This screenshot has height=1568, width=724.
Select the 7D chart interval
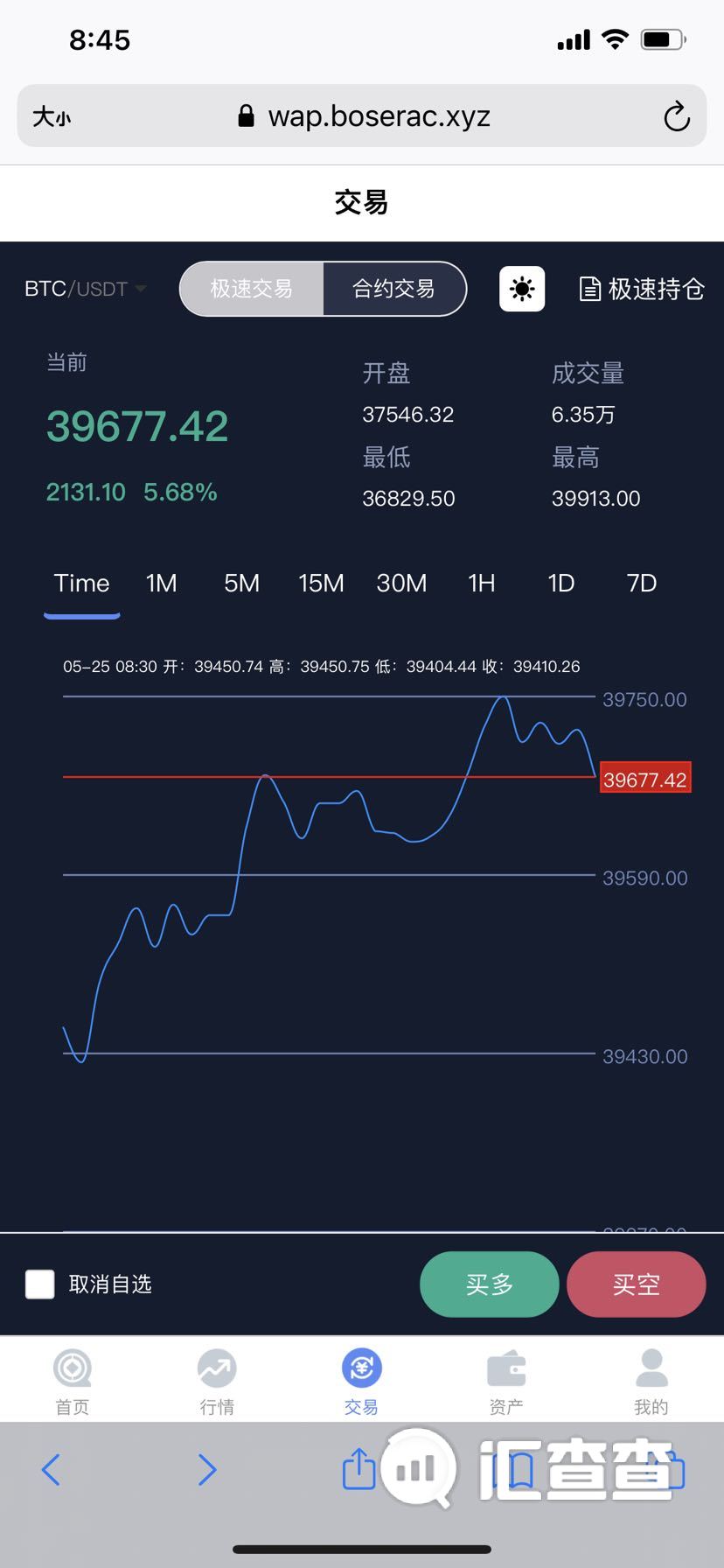[642, 583]
